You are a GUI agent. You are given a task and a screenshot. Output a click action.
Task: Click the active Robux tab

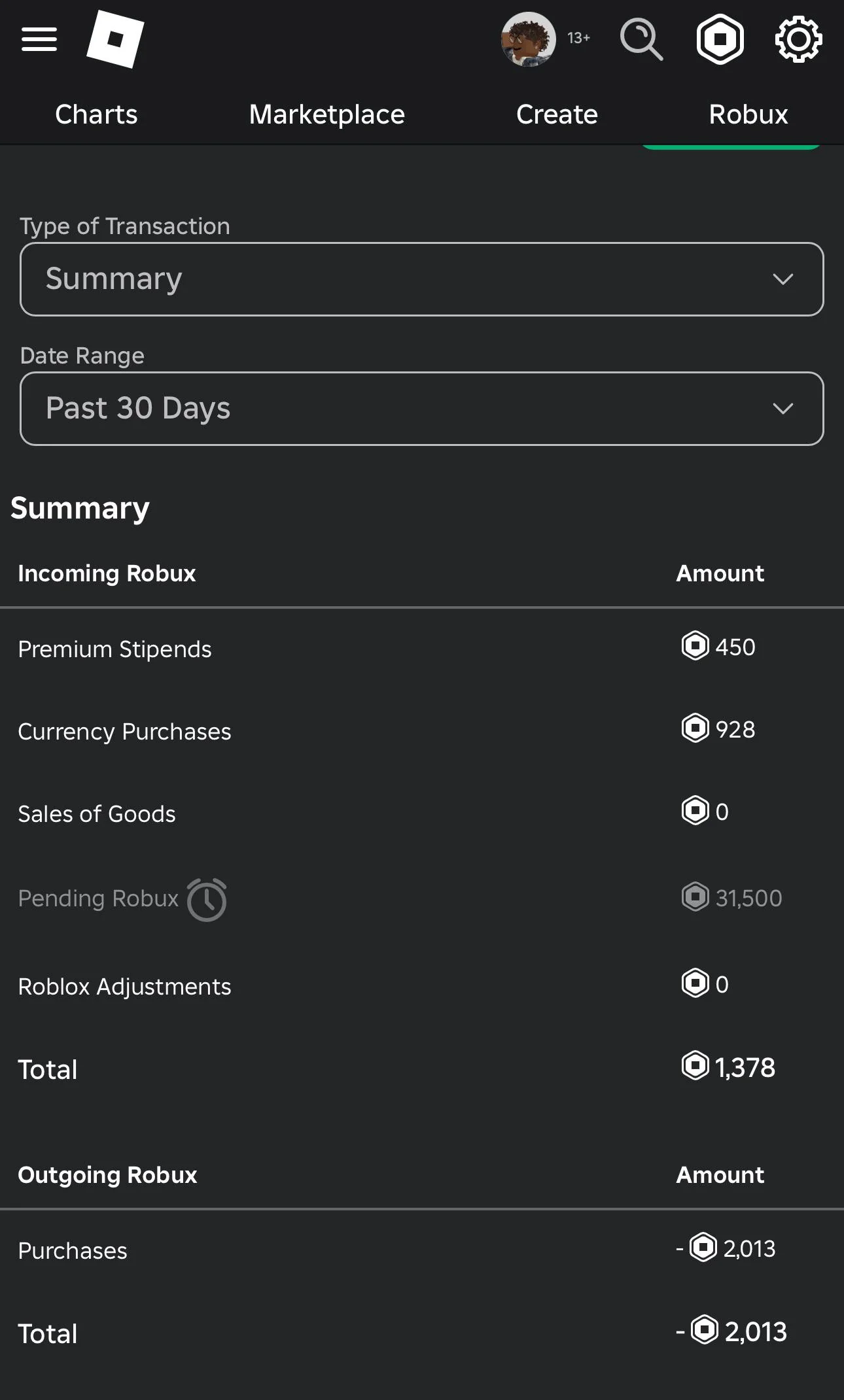747,114
